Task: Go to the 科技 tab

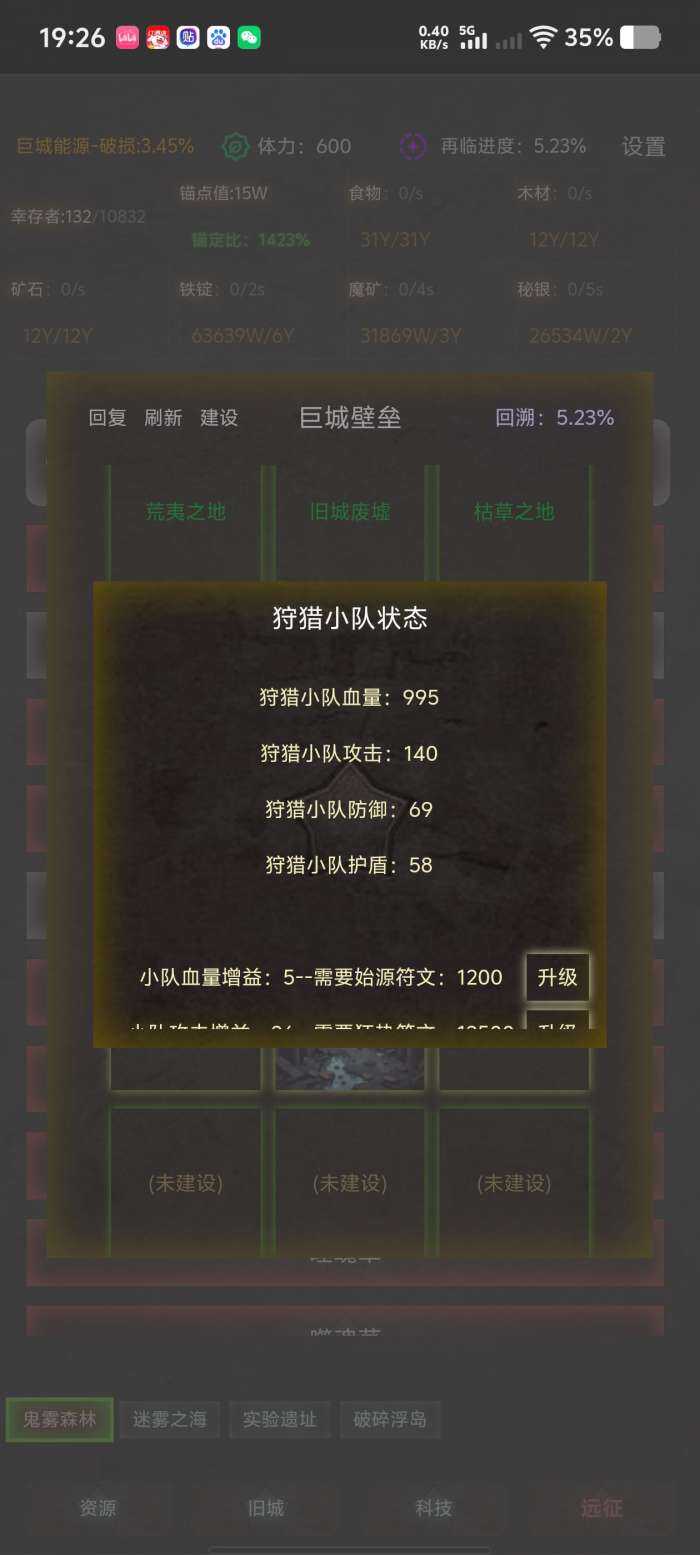Action: pos(434,1508)
